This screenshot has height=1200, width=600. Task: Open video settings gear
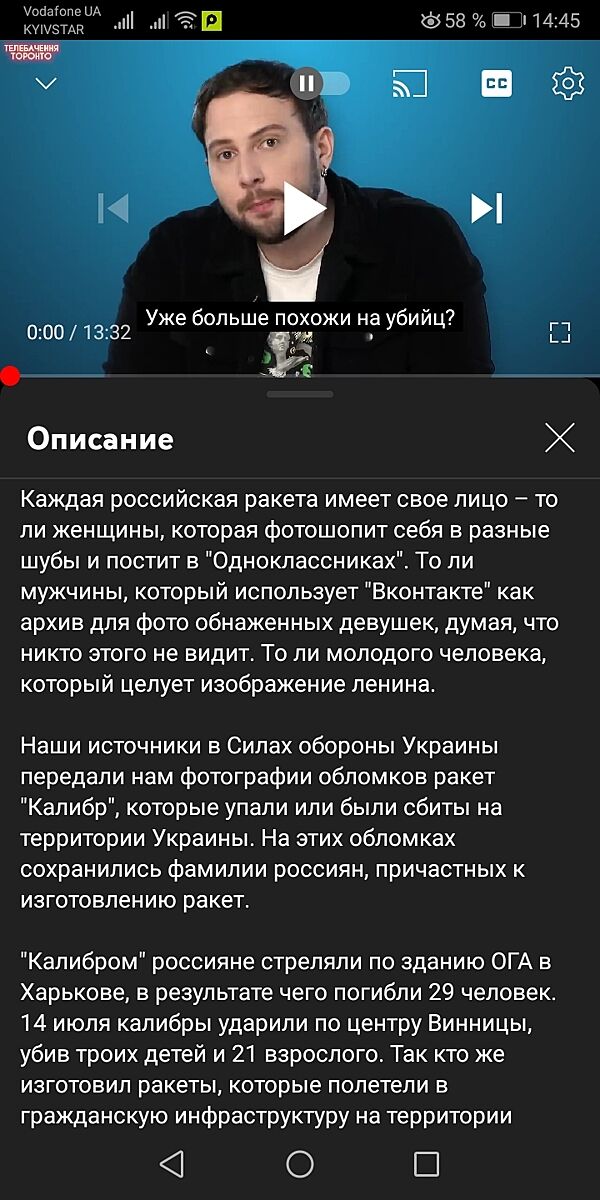(567, 84)
